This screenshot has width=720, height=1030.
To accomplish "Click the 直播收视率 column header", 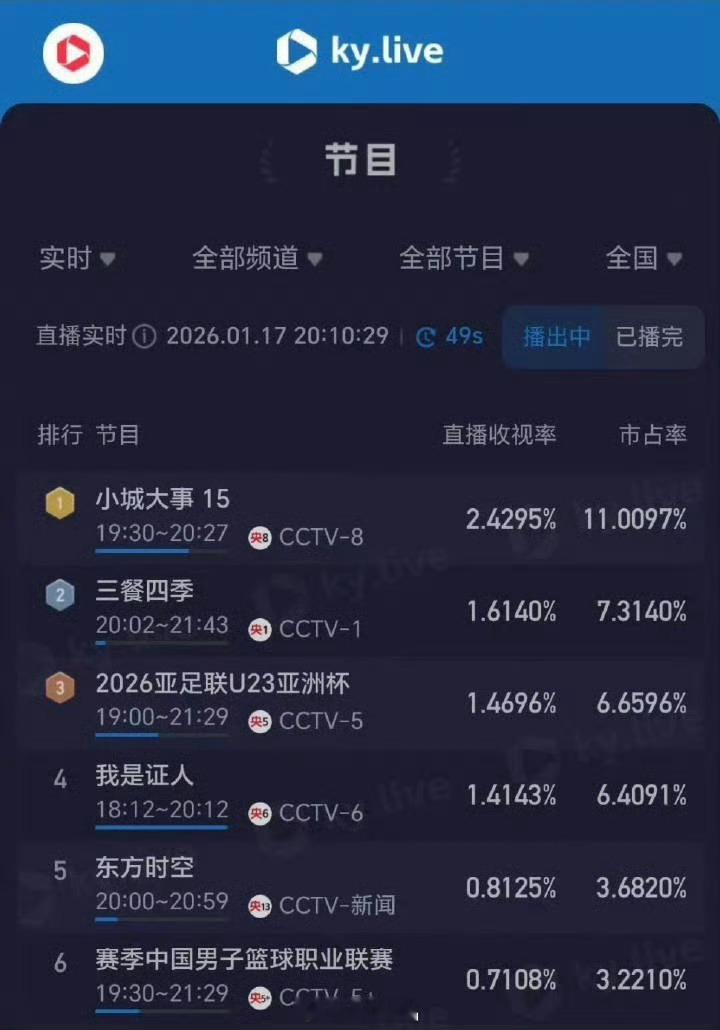I will click(498, 434).
